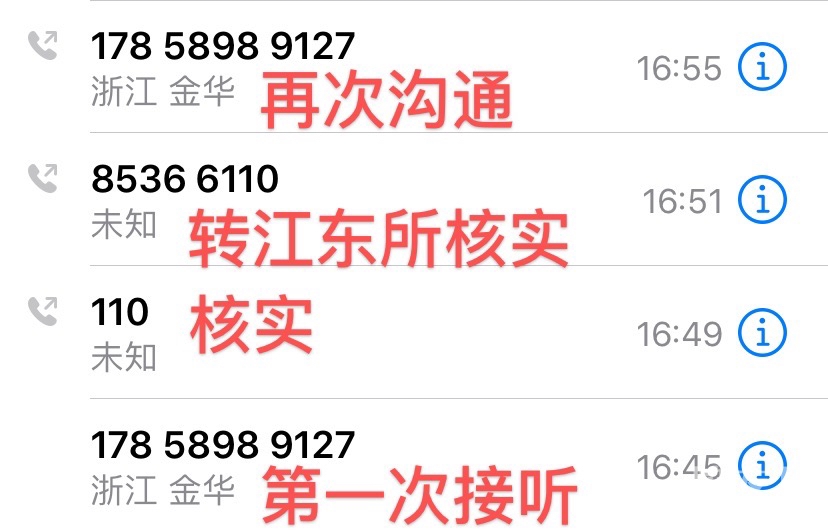Dial 110 from the recents list
This screenshot has height=531, width=828.
click(120, 312)
